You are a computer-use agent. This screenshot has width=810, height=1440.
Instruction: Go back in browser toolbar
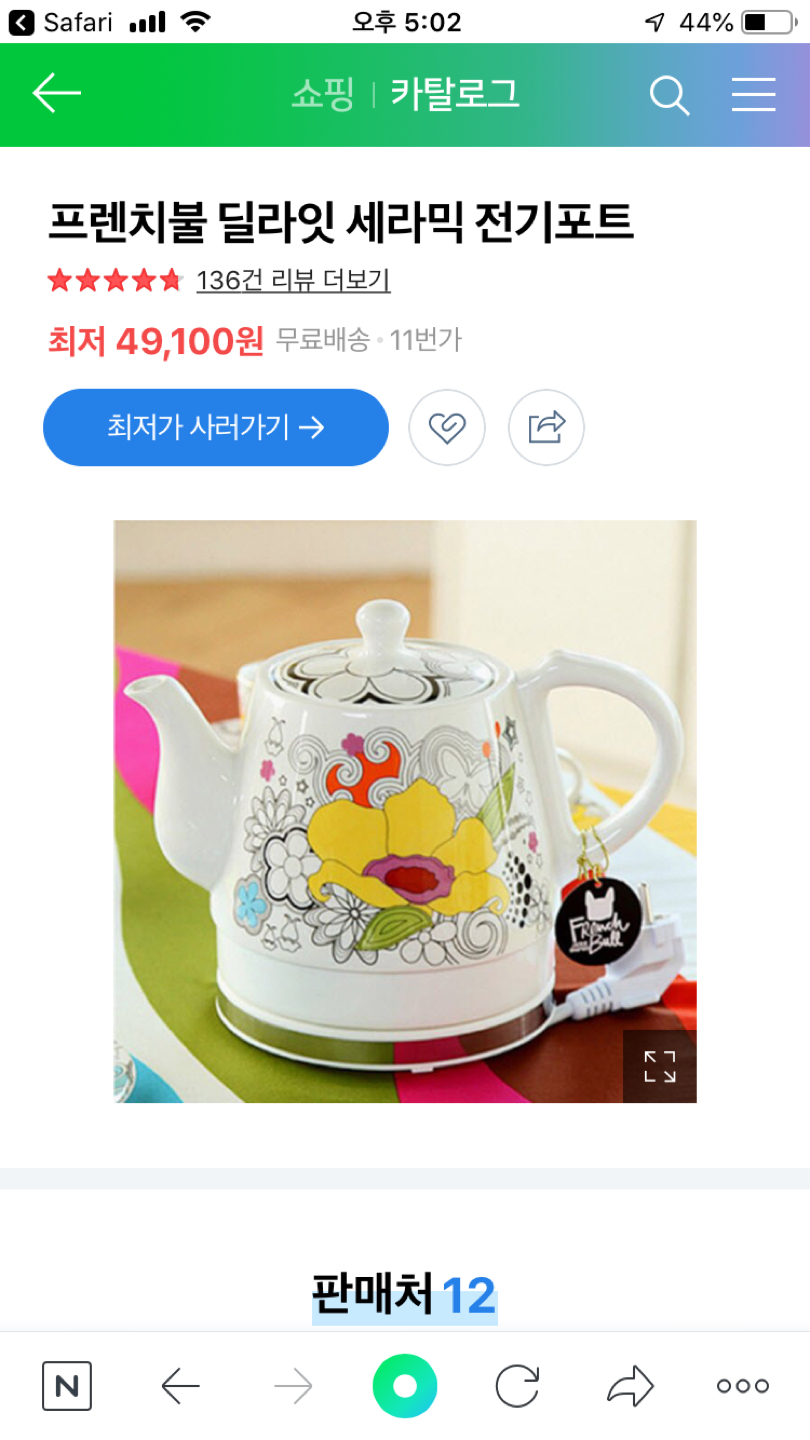(181, 1386)
